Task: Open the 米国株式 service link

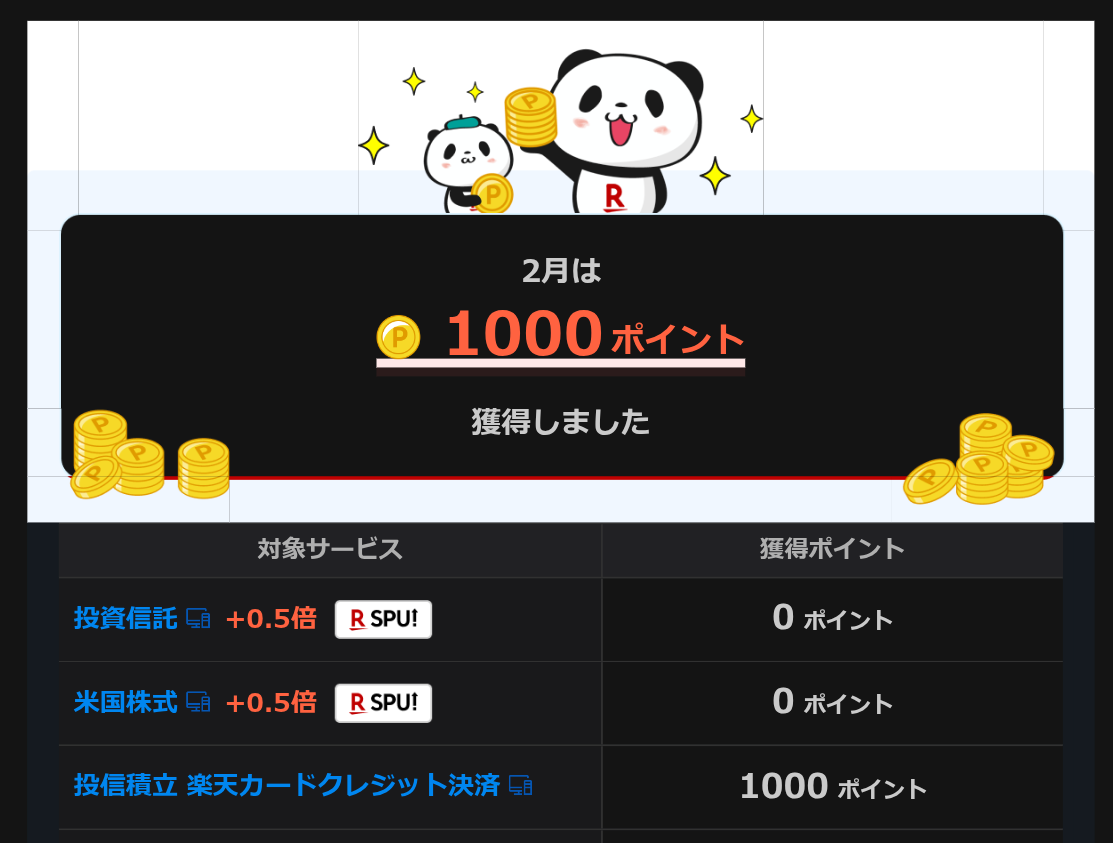Action: click(x=126, y=703)
